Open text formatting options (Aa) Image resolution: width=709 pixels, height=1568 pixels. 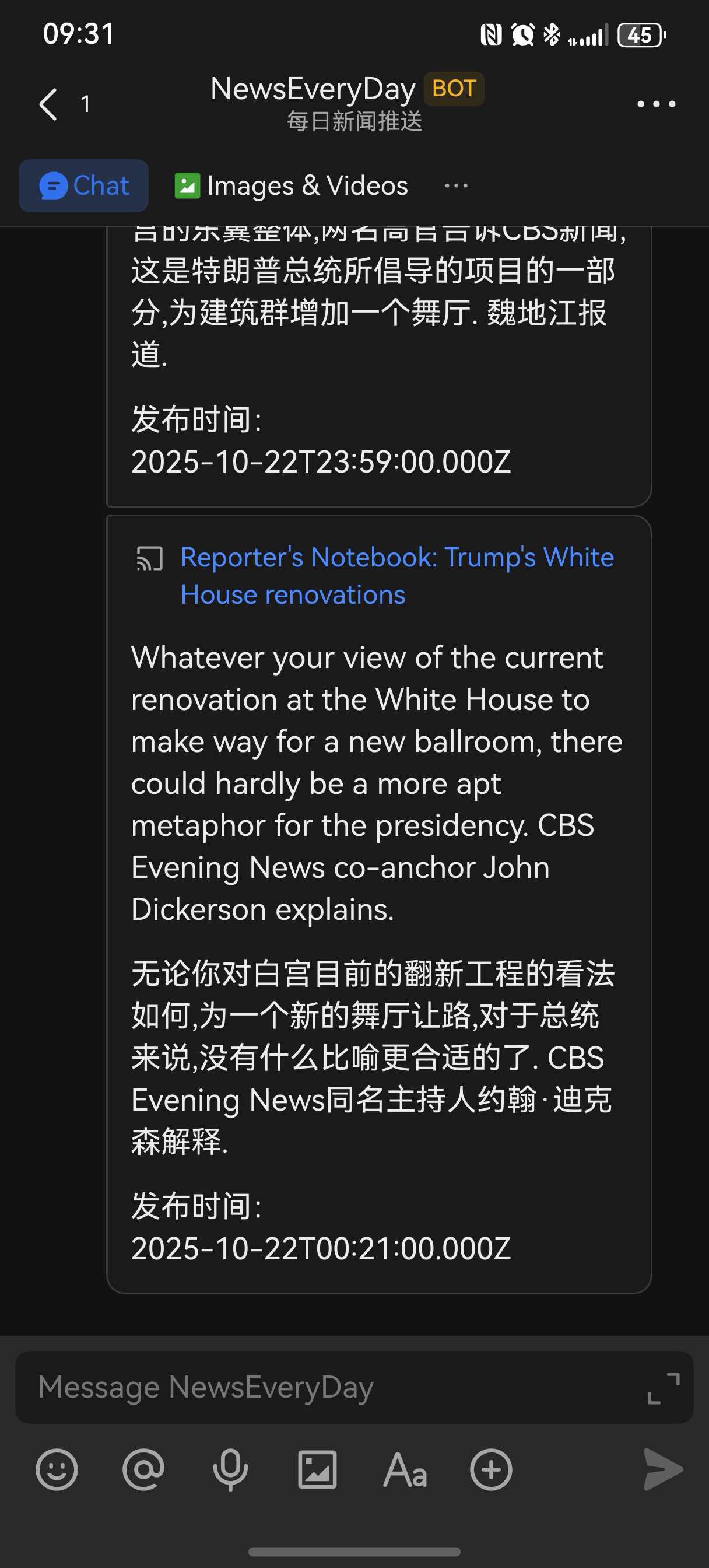click(405, 1470)
